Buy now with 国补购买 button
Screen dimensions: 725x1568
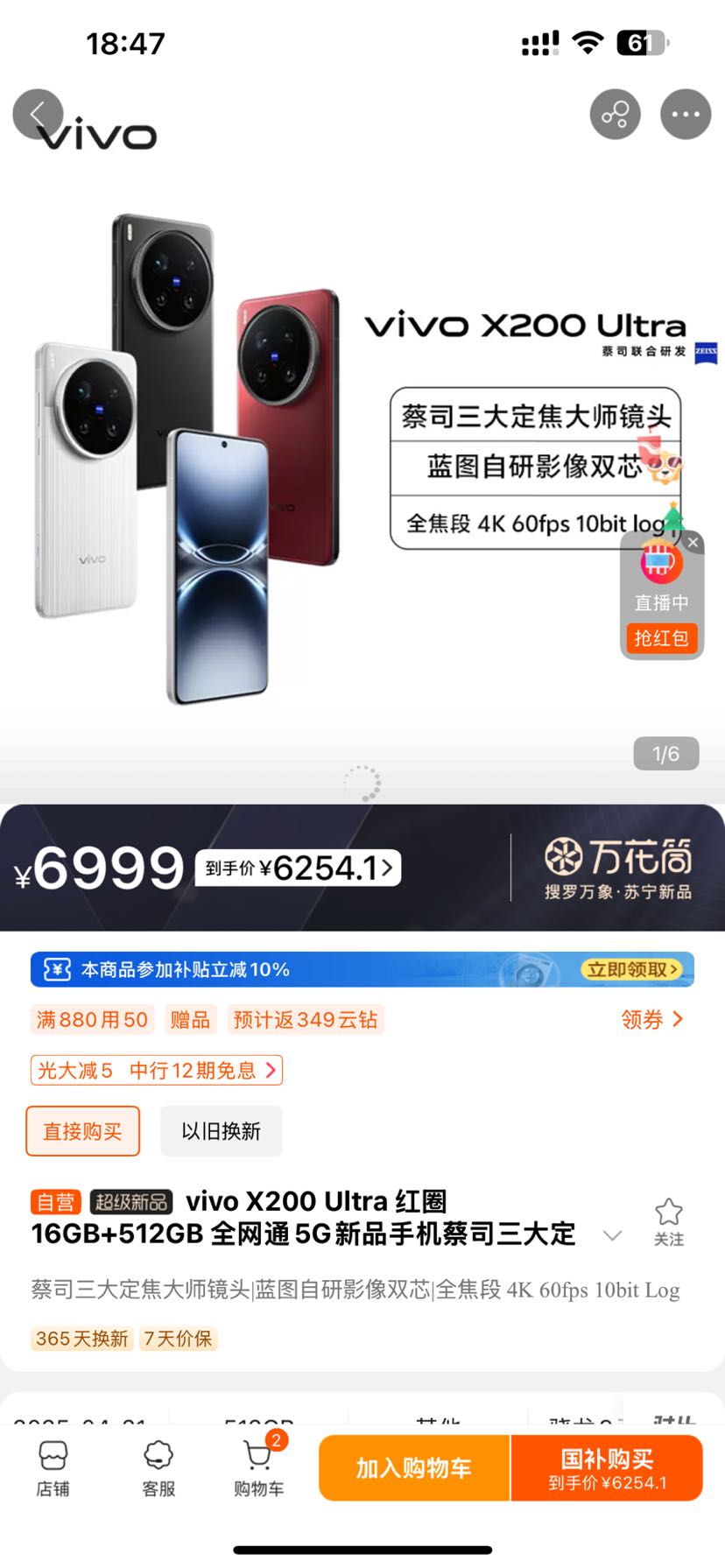point(607,1467)
